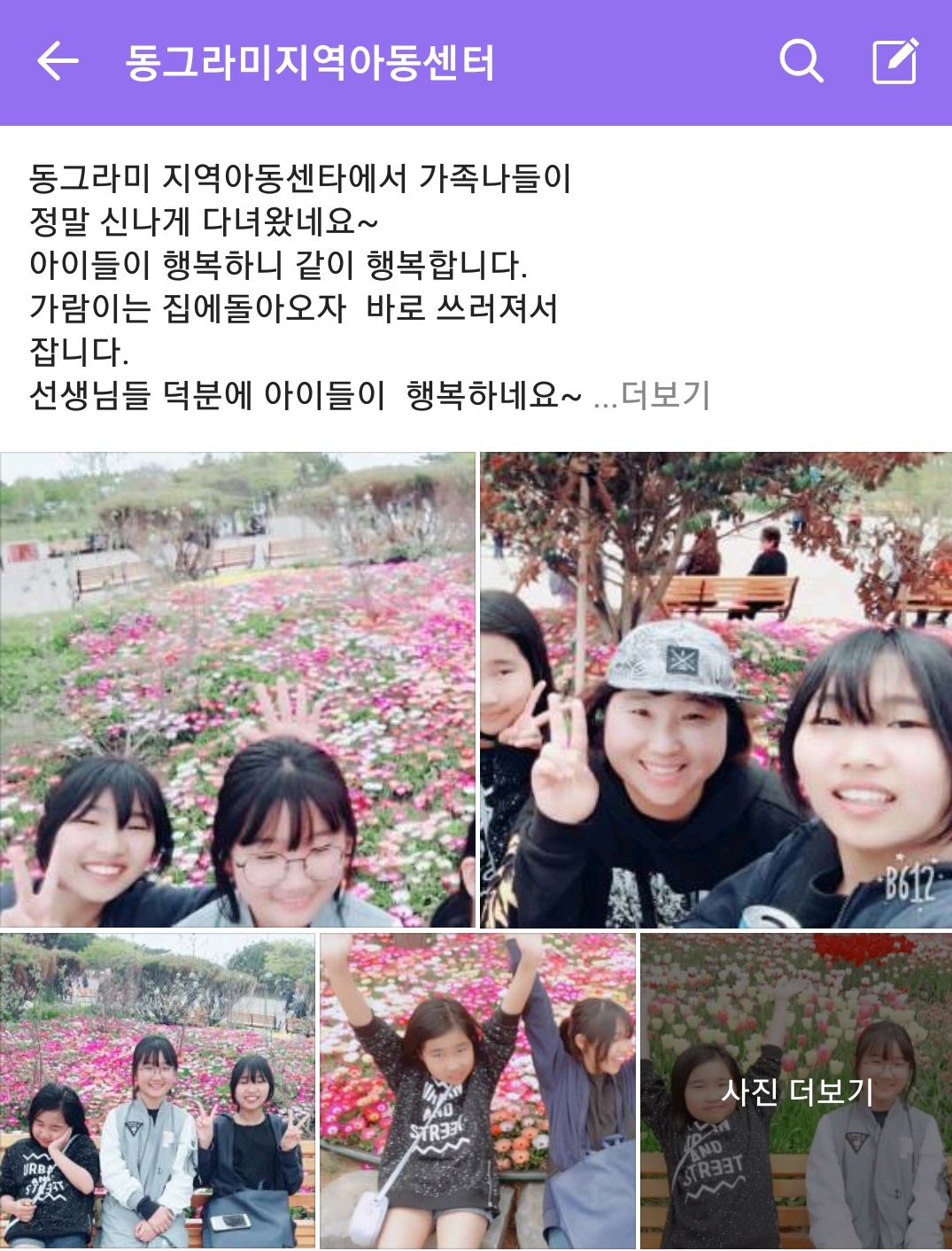Go back using the arrow icon
952x1251 pixels.
(58, 62)
